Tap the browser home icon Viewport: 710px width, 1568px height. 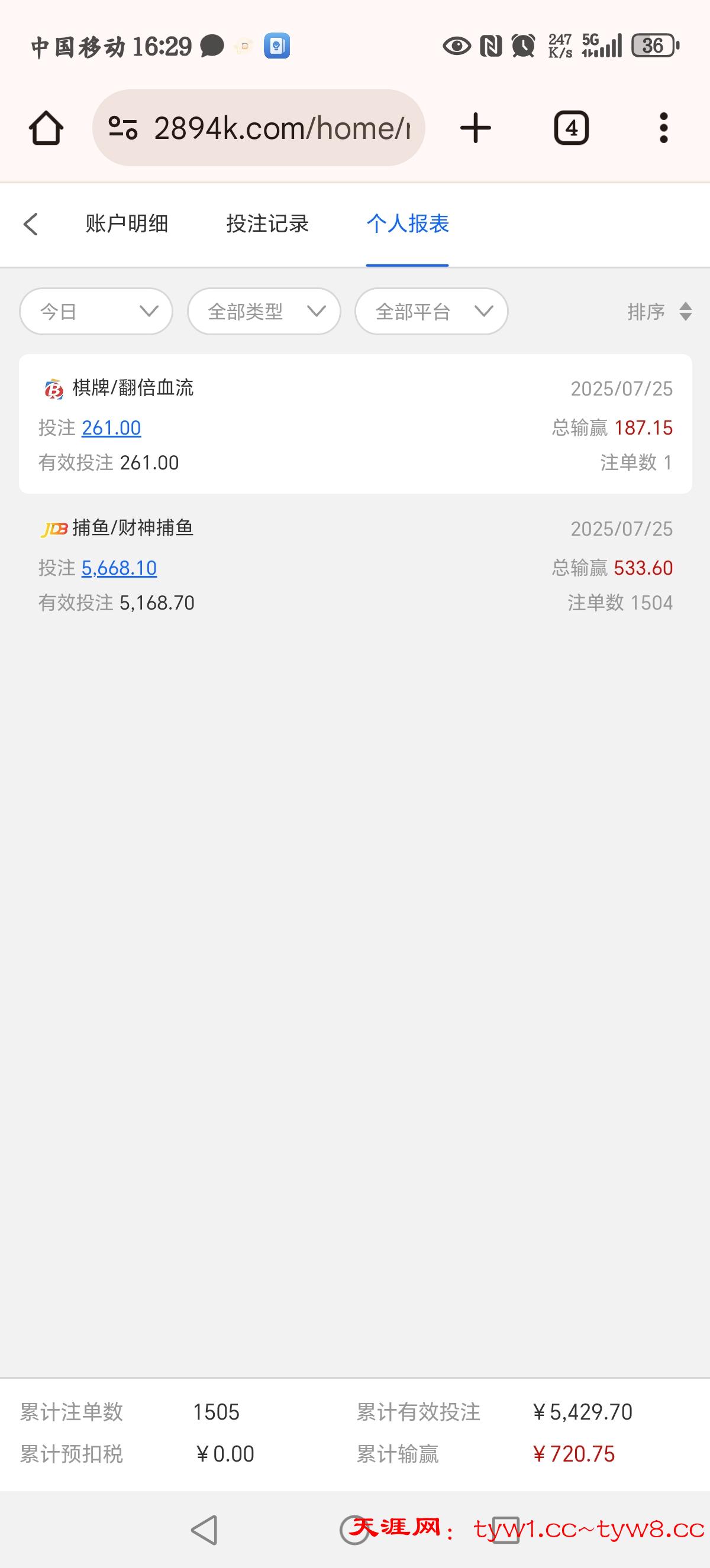(x=46, y=128)
